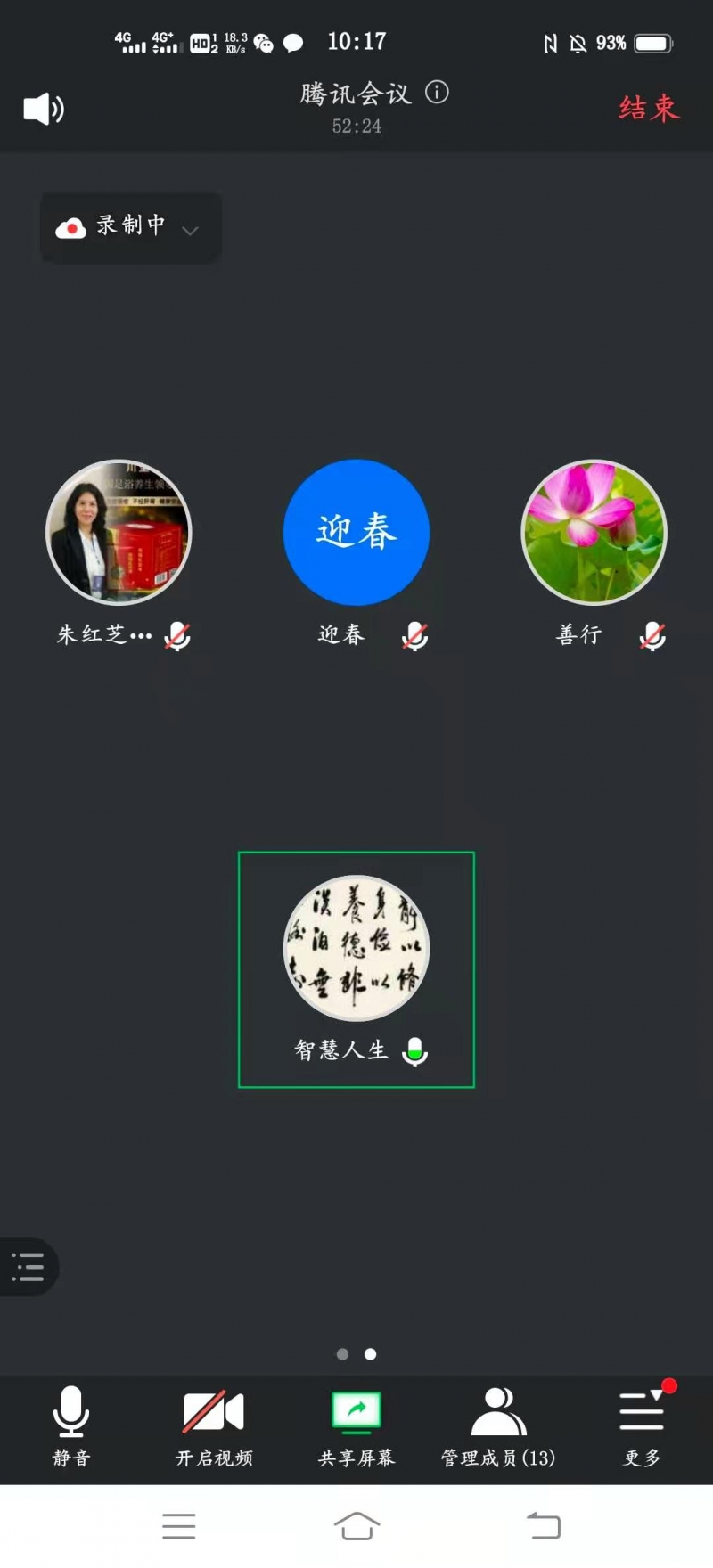Tap 朱红芝's profile avatar
The image size is (713, 1568).
pos(118,532)
